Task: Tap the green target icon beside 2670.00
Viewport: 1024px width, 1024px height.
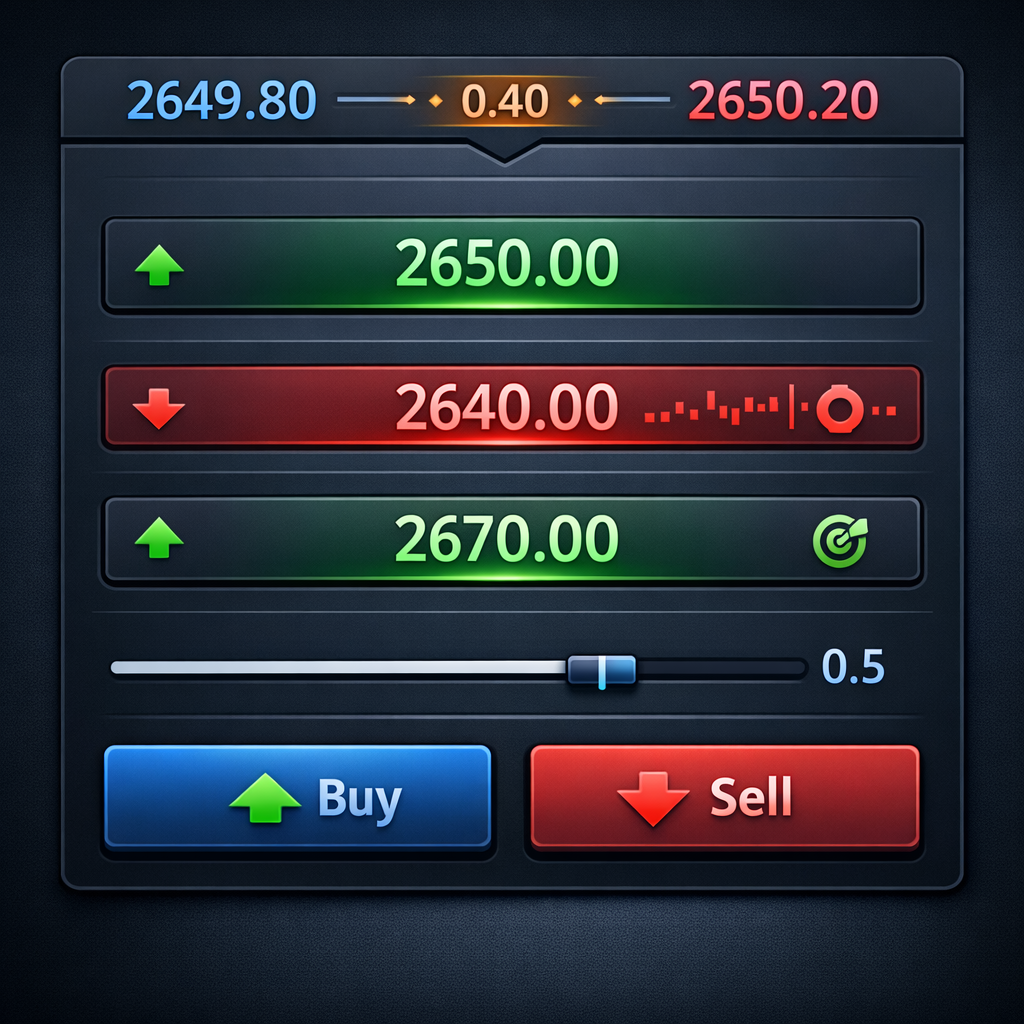Action: [840, 541]
